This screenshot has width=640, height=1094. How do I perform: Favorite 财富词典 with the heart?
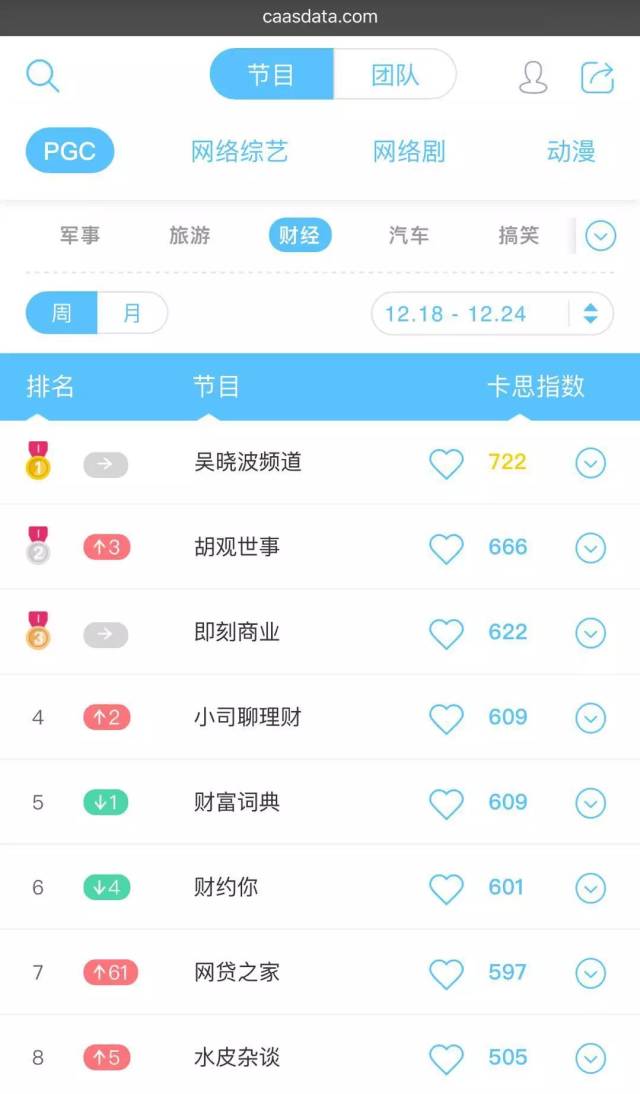click(446, 803)
